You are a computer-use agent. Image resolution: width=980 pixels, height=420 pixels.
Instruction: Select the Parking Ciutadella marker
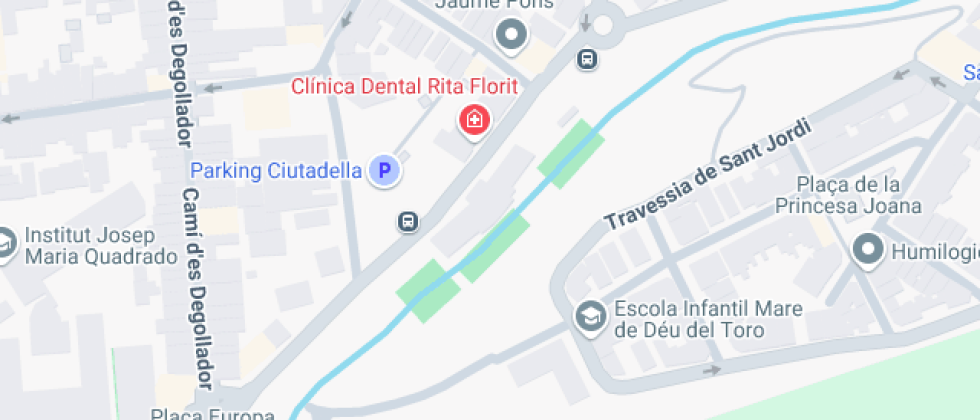pos(383,171)
